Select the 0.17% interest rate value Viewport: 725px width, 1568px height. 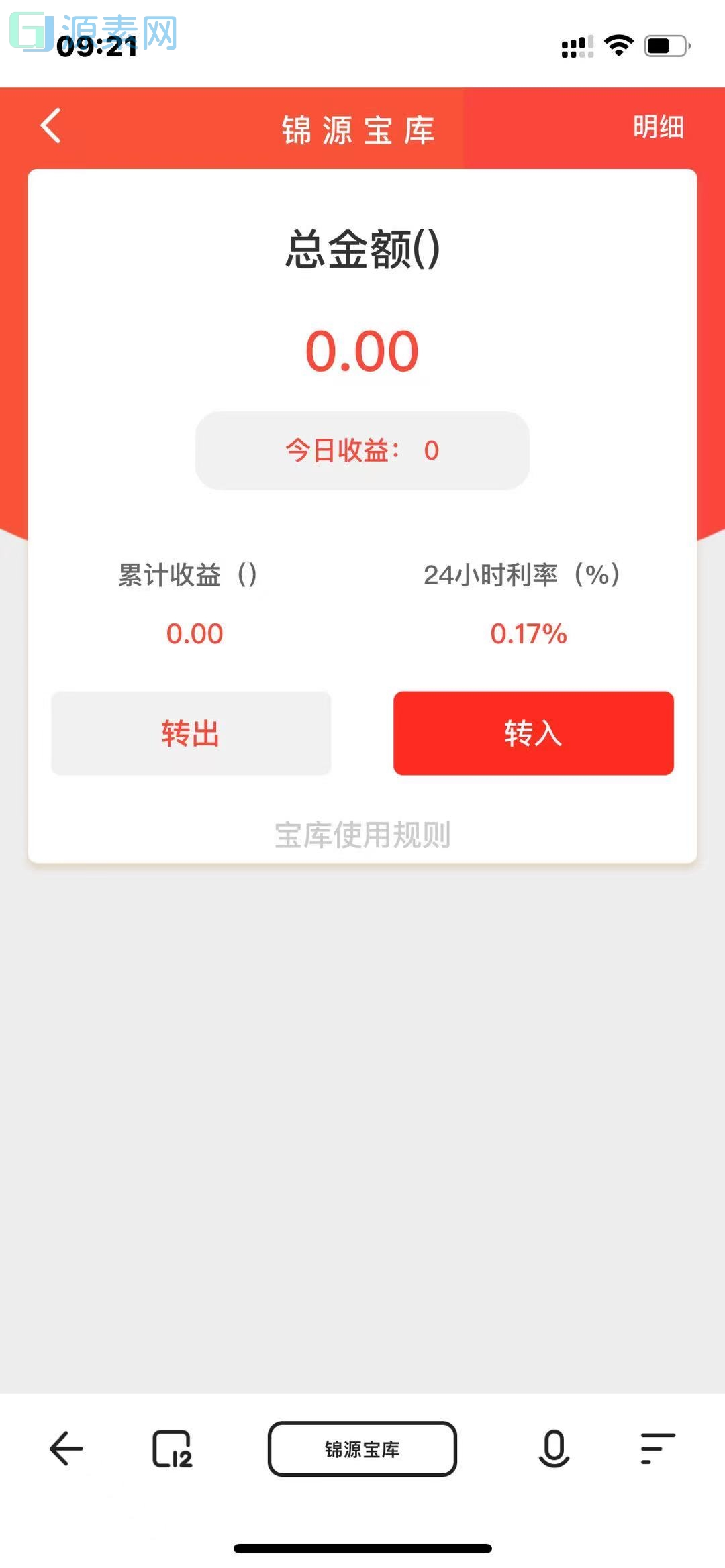(529, 633)
